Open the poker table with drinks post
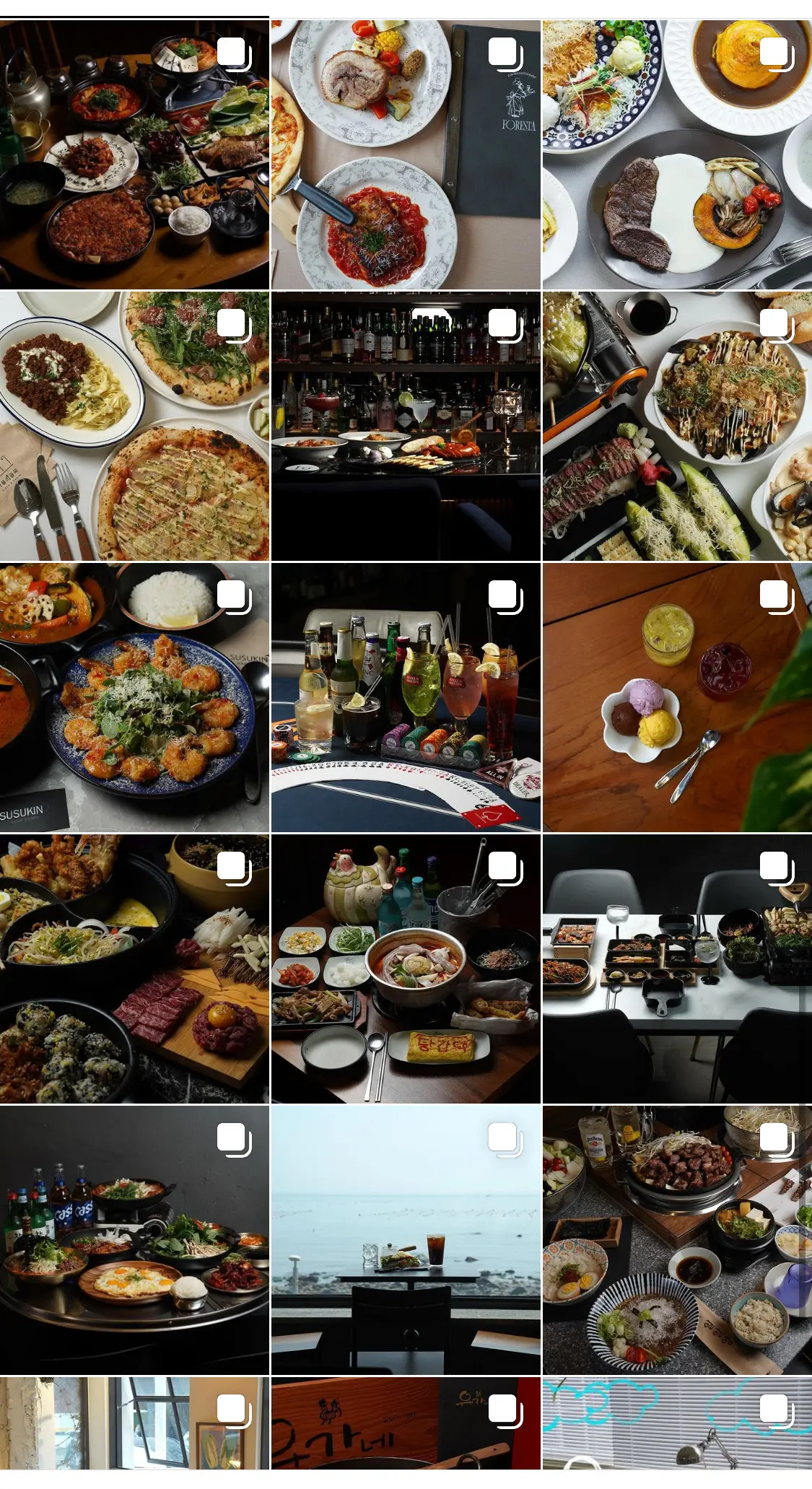 406,697
